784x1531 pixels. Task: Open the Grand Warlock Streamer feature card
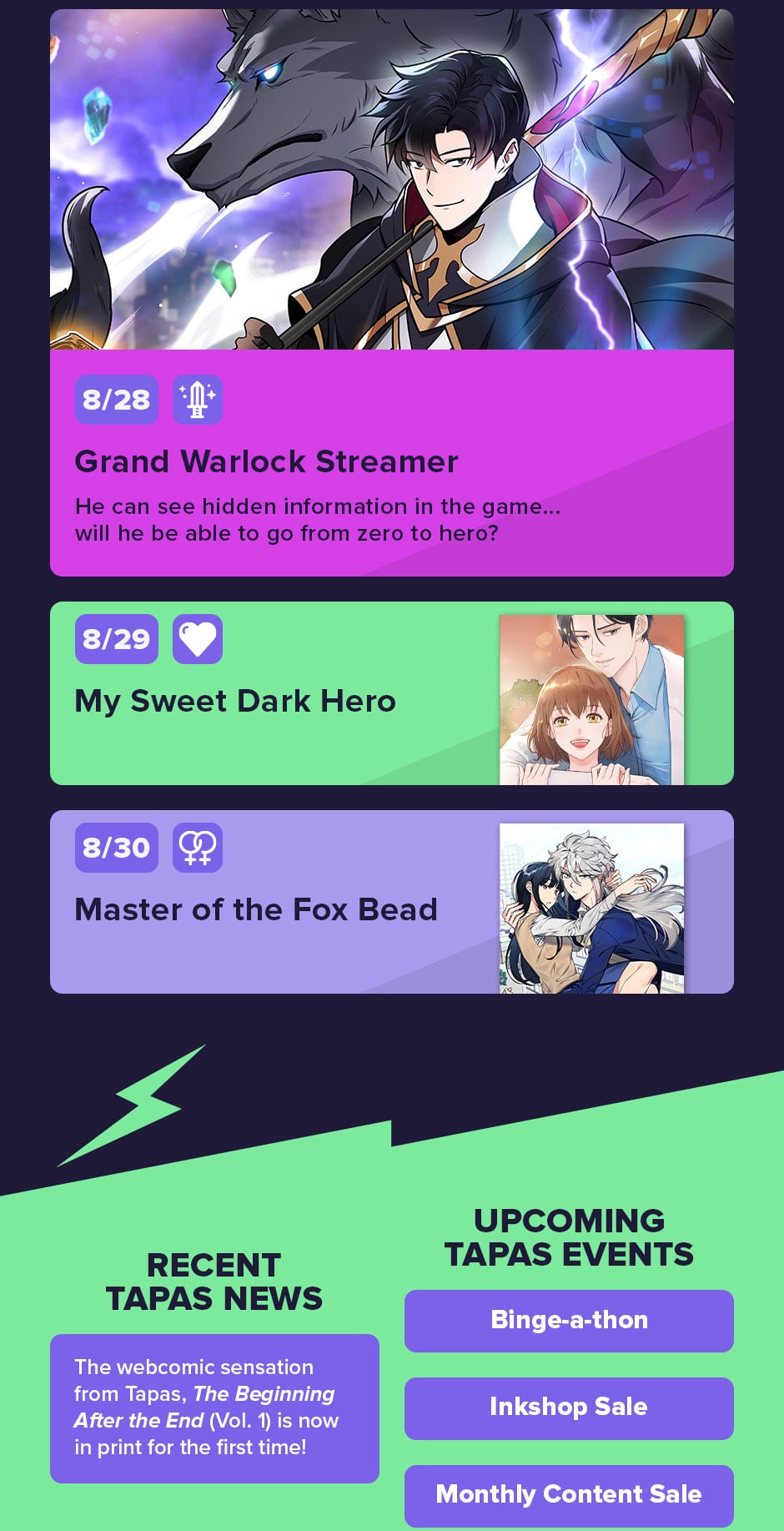[392, 293]
